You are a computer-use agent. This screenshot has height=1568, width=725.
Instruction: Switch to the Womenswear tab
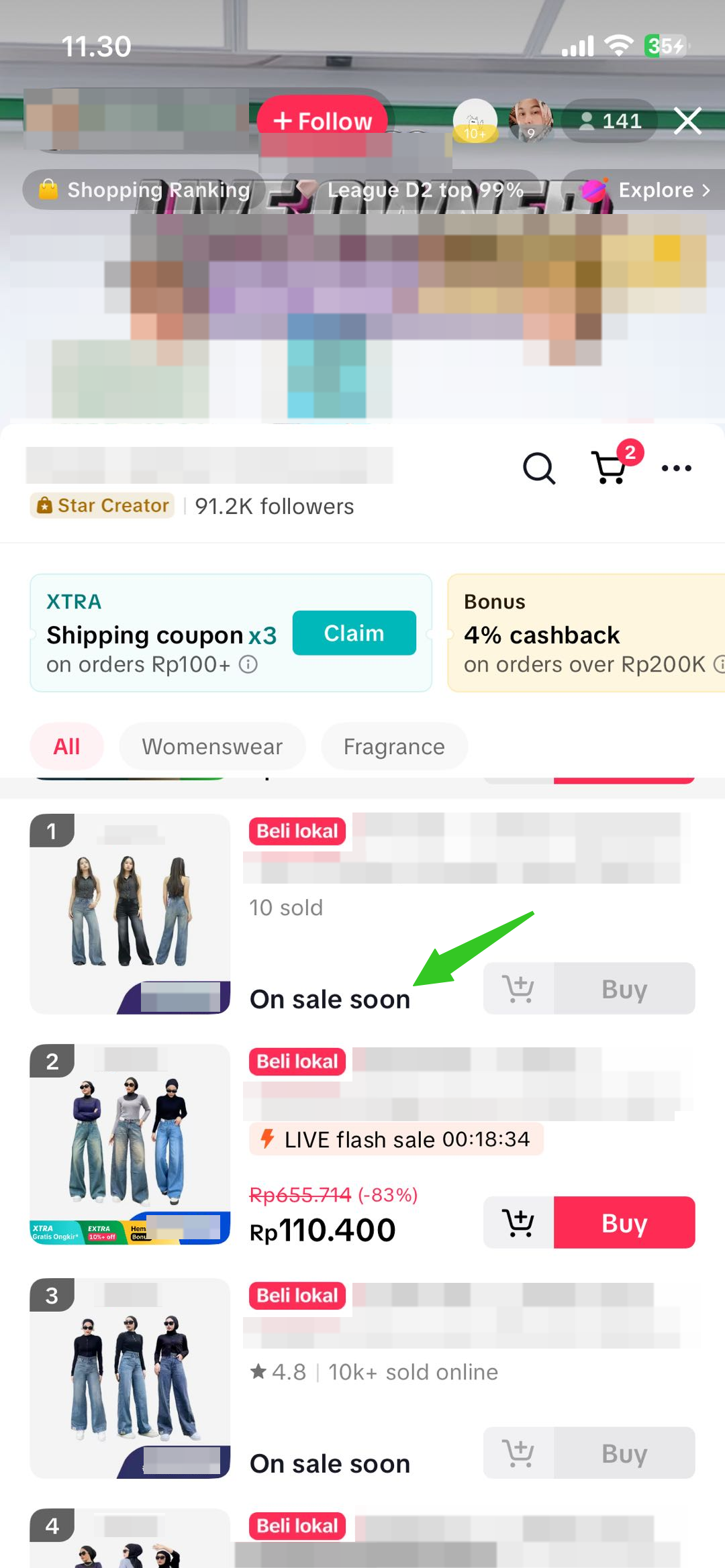point(212,746)
